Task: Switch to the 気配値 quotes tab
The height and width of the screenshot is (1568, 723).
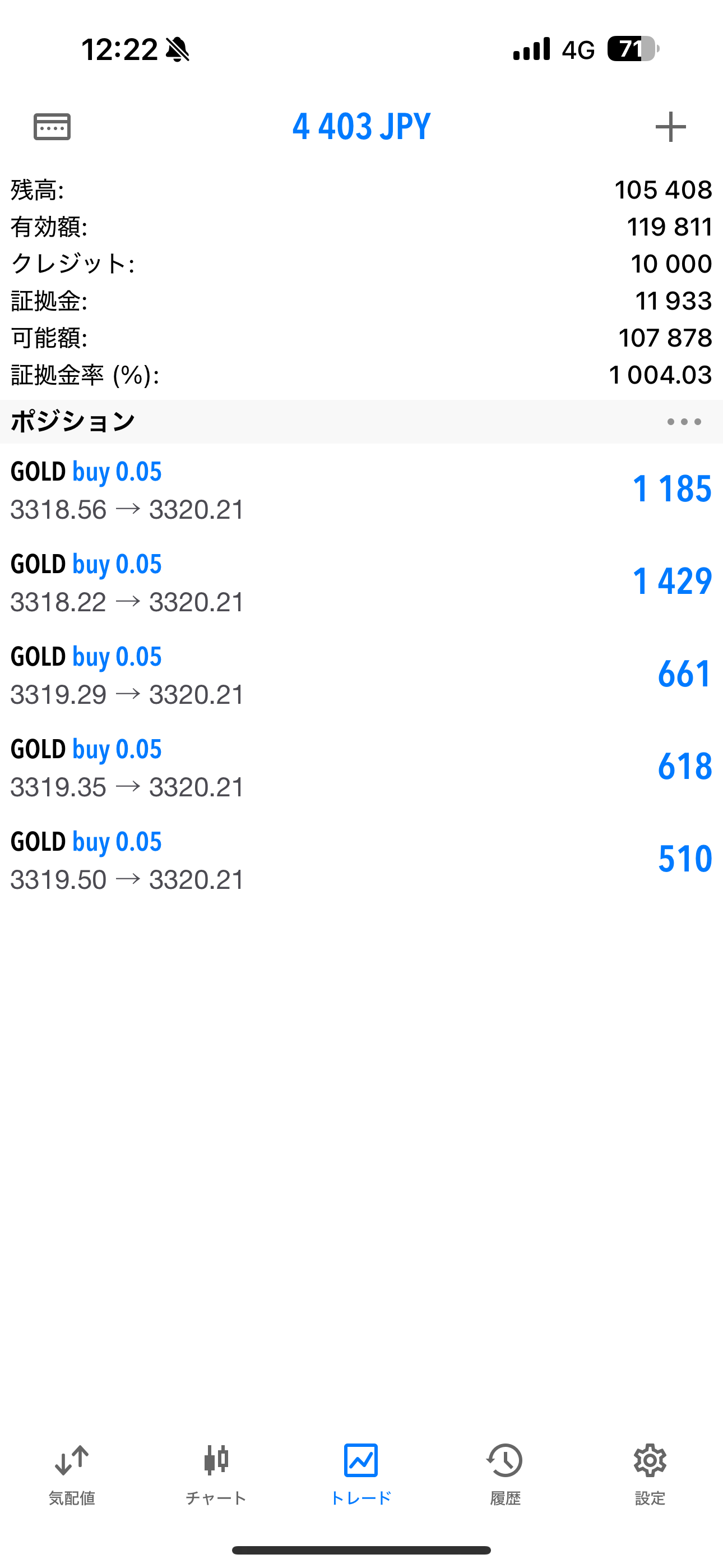Action: click(72, 1474)
